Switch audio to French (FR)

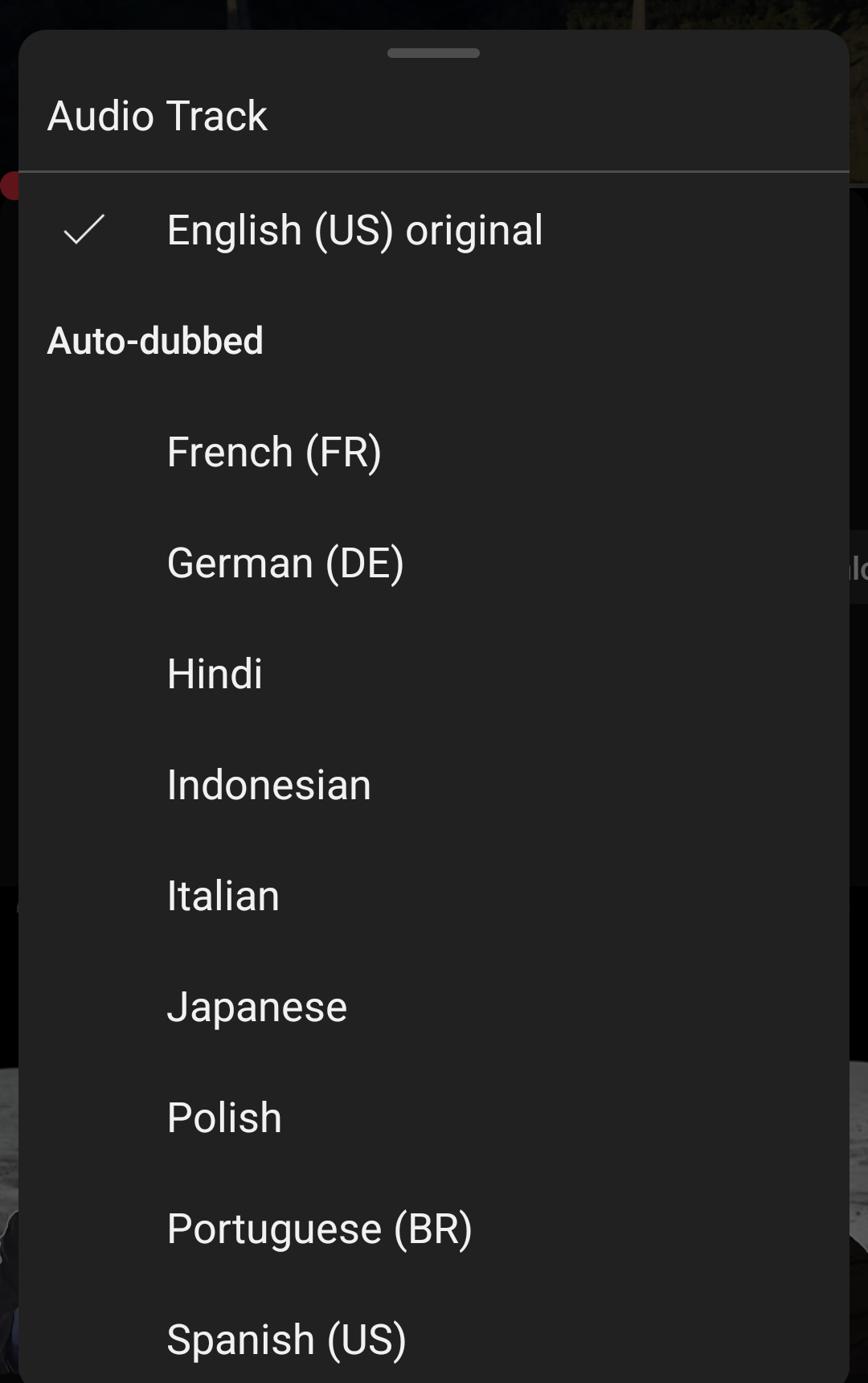point(274,452)
